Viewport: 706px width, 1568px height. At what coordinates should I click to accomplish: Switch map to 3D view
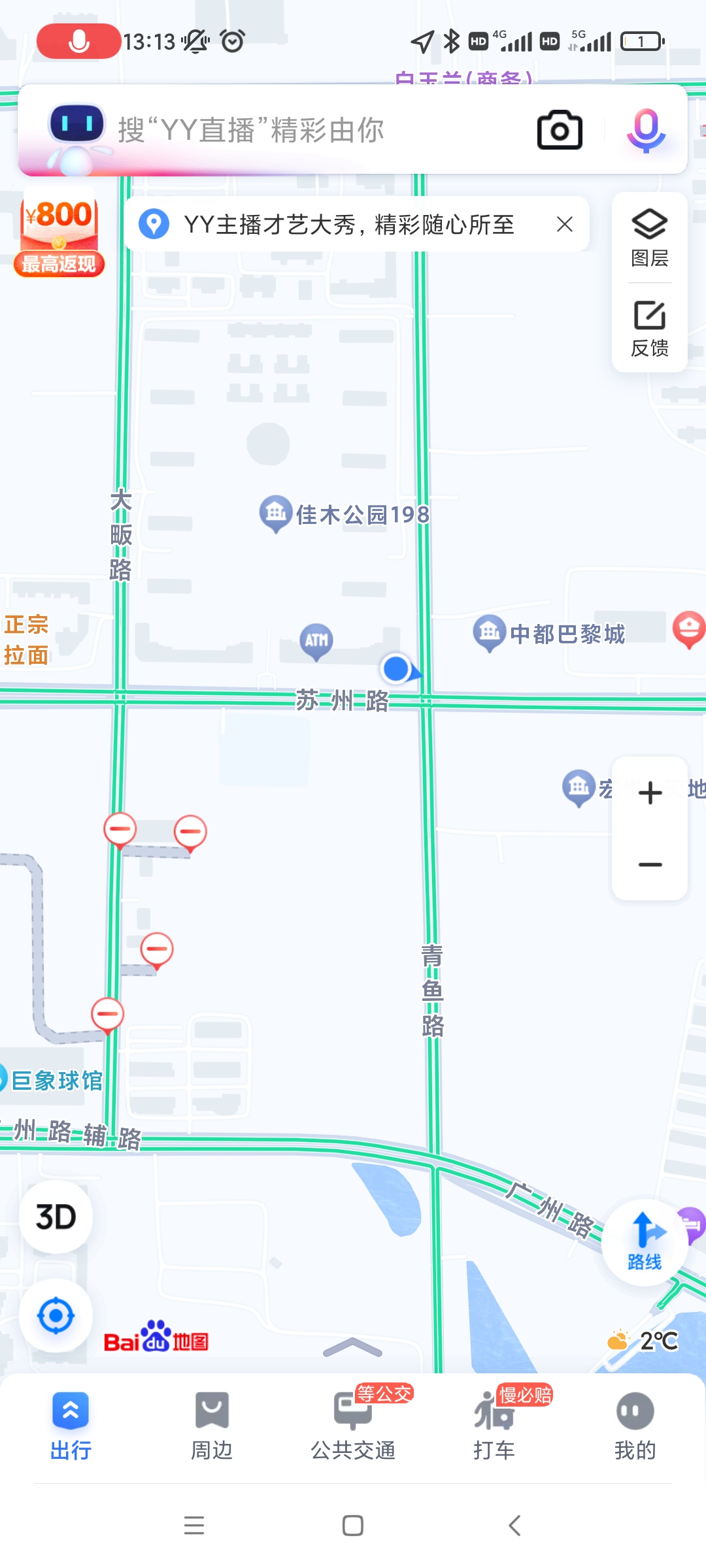56,1217
